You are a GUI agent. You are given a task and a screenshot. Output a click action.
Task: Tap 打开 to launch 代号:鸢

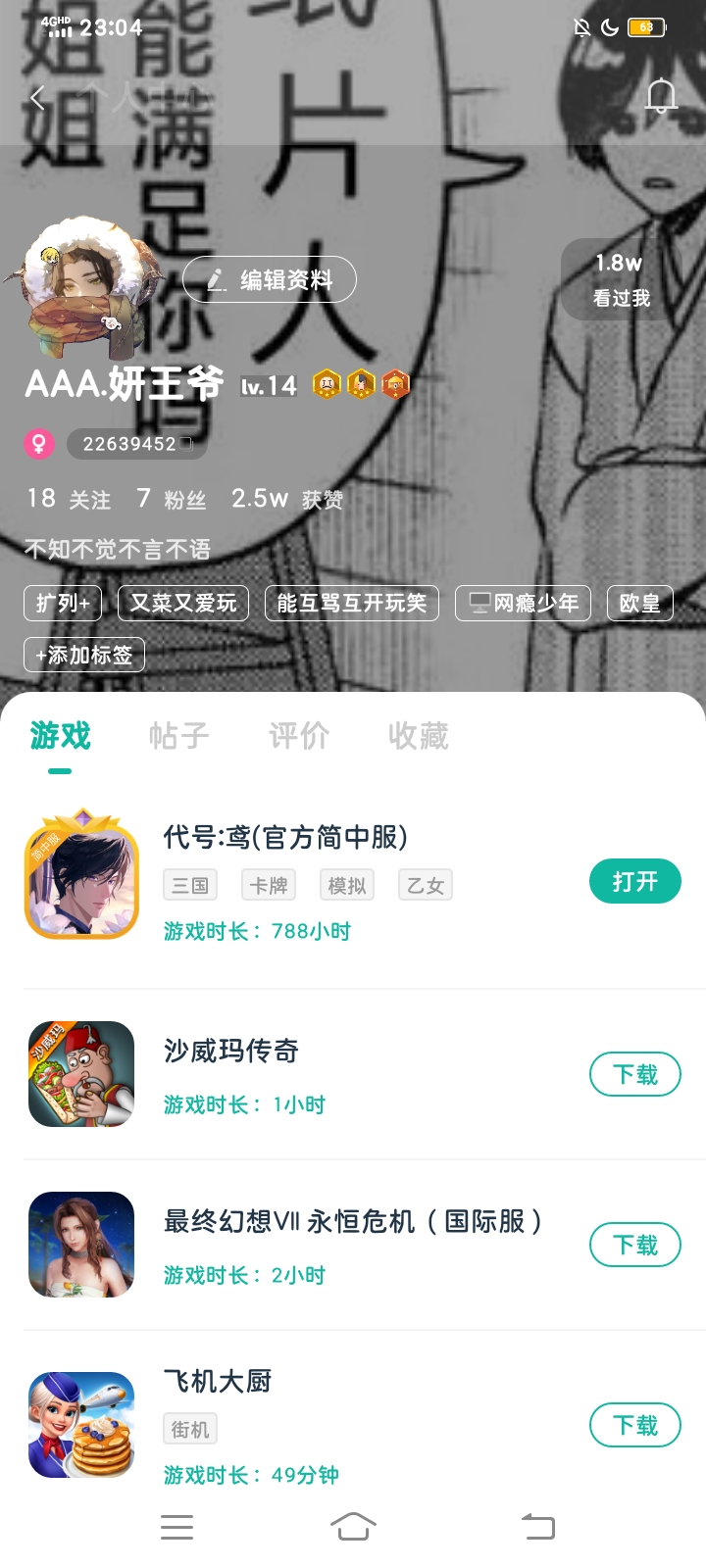[x=634, y=881]
